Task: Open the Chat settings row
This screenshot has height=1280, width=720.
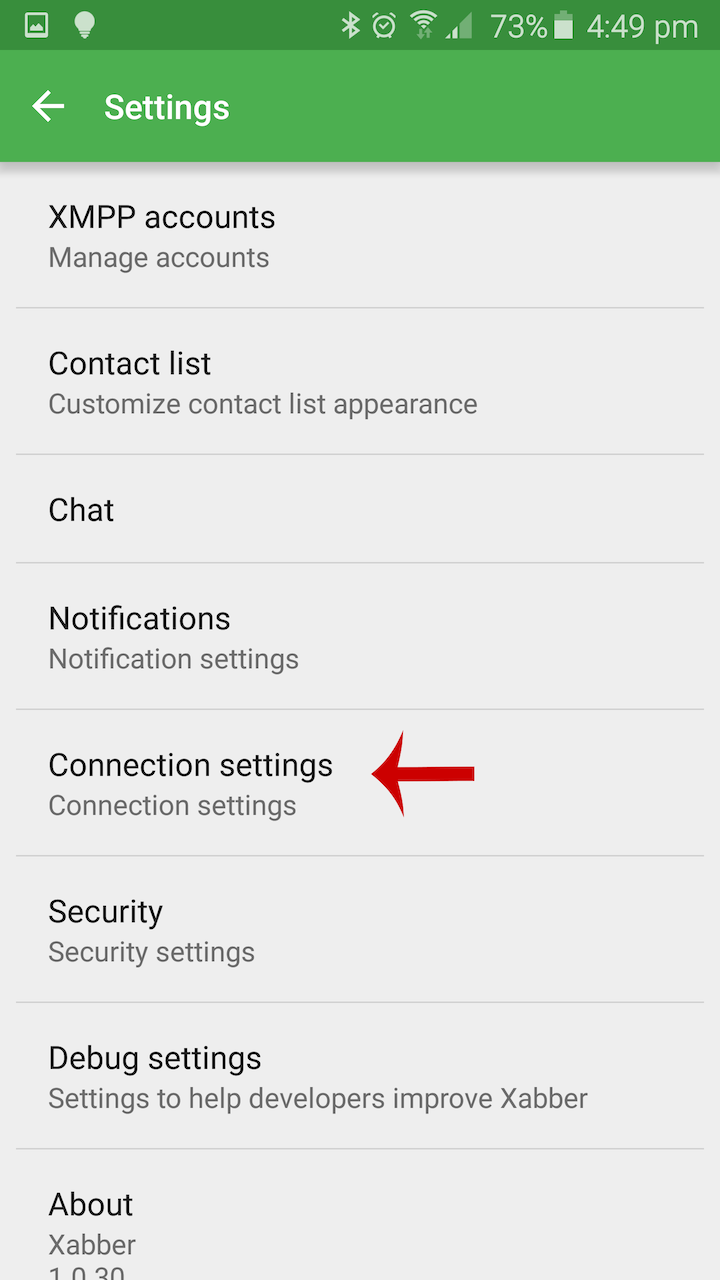Action: coord(82,510)
